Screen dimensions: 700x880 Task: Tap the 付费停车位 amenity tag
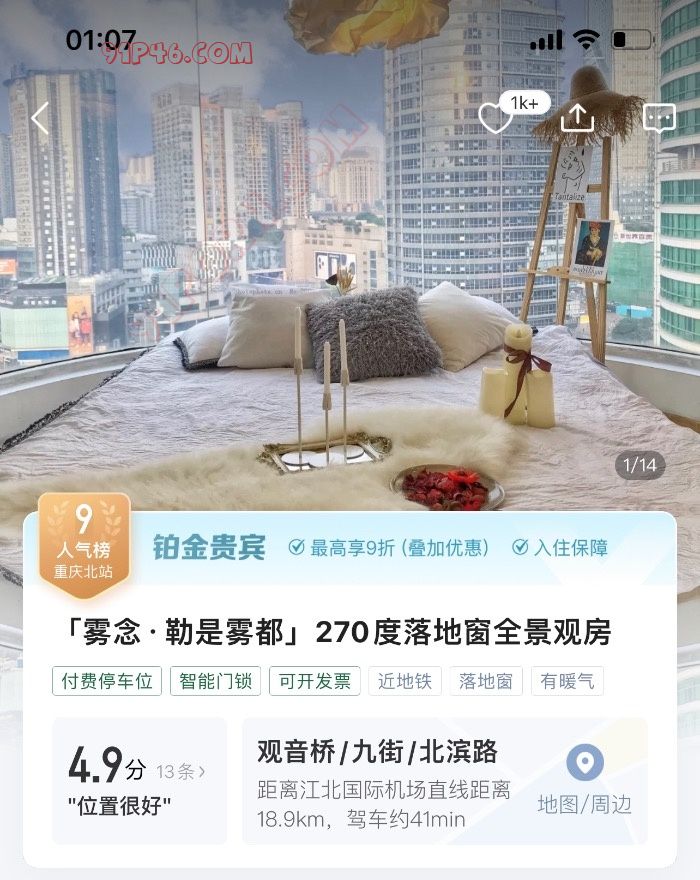coord(107,682)
